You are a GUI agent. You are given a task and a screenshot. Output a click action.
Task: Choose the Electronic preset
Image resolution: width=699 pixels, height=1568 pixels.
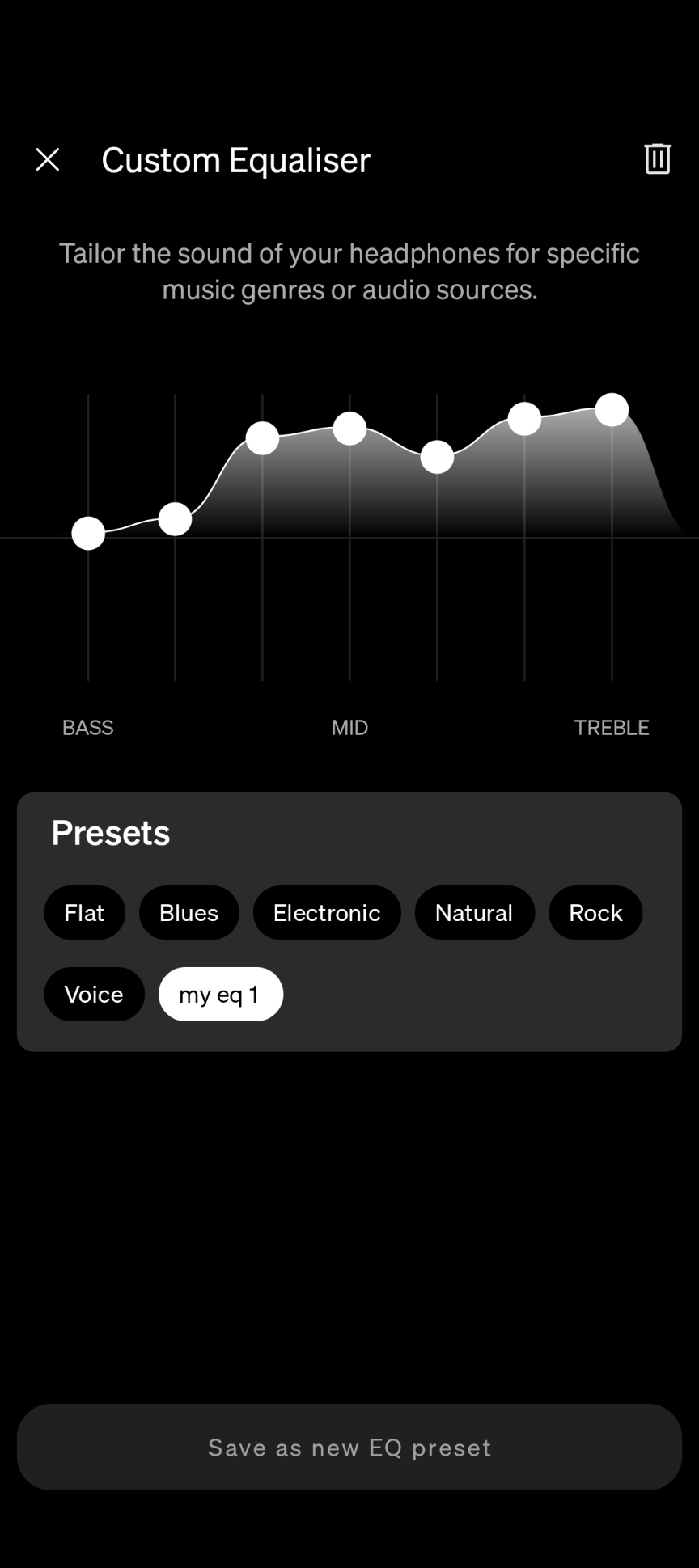[x=327, y=913]
